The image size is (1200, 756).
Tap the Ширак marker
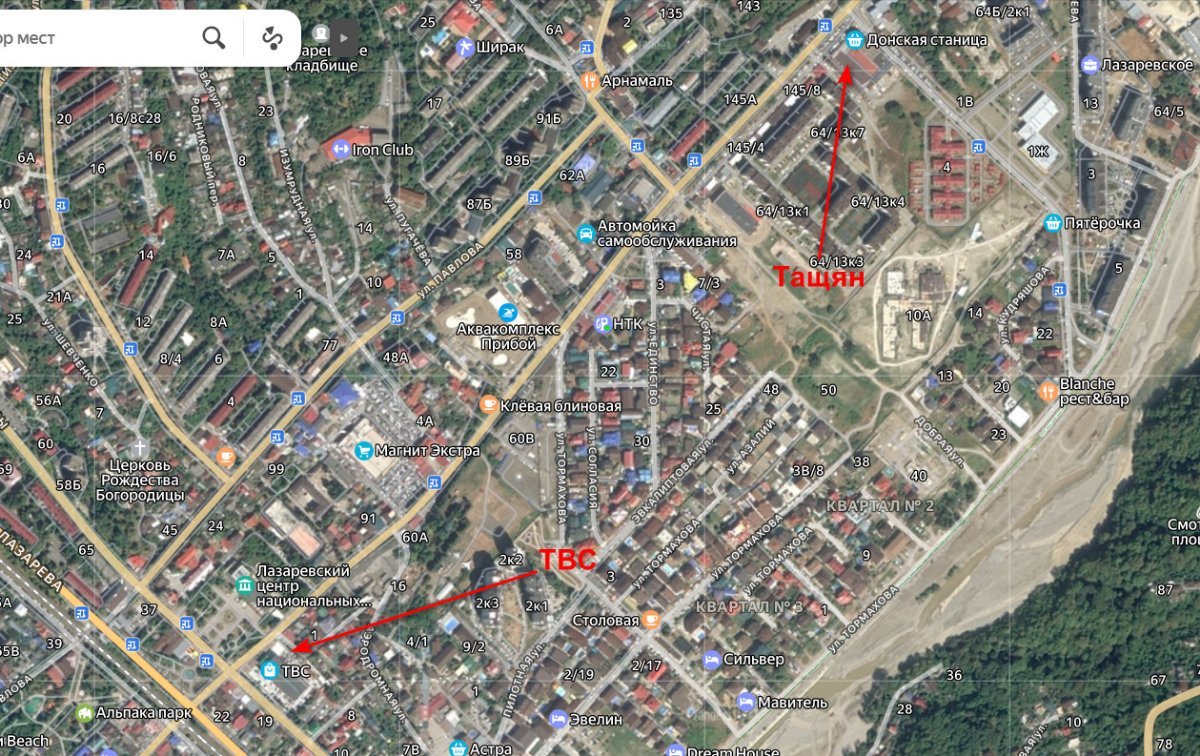[464, 47]
